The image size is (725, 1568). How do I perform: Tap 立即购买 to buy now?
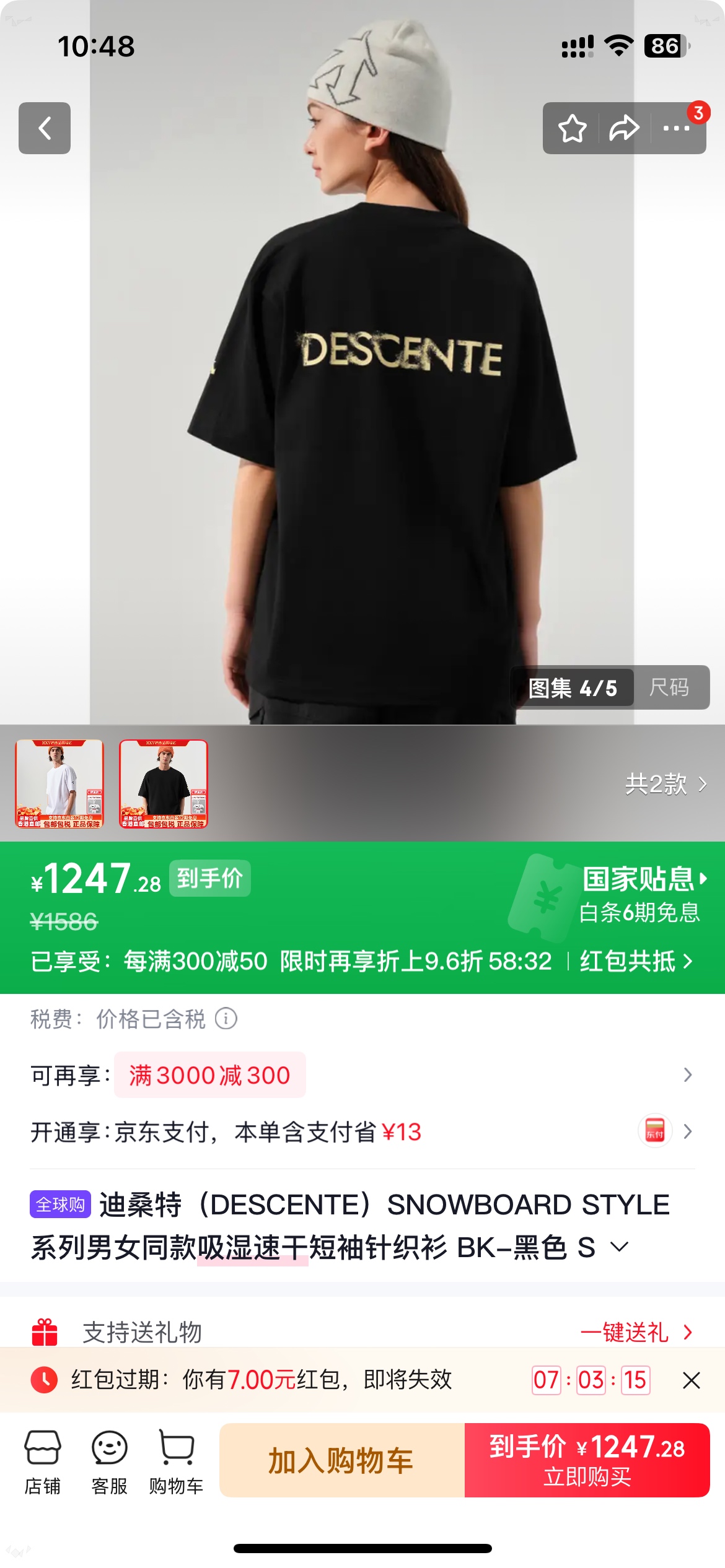pyautogui.click(x=587, y=1460)
